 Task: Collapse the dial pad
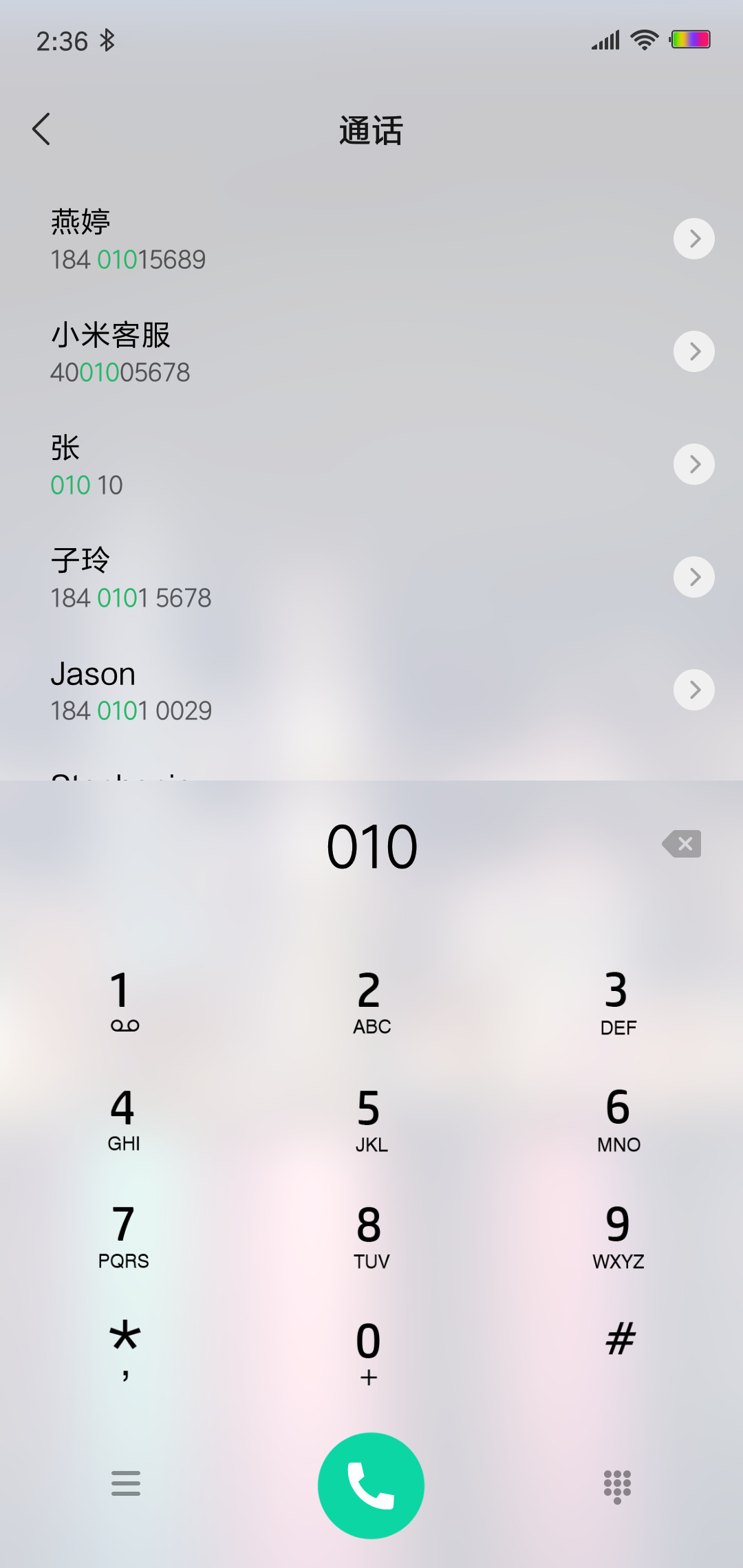(x=617, y=1487)
